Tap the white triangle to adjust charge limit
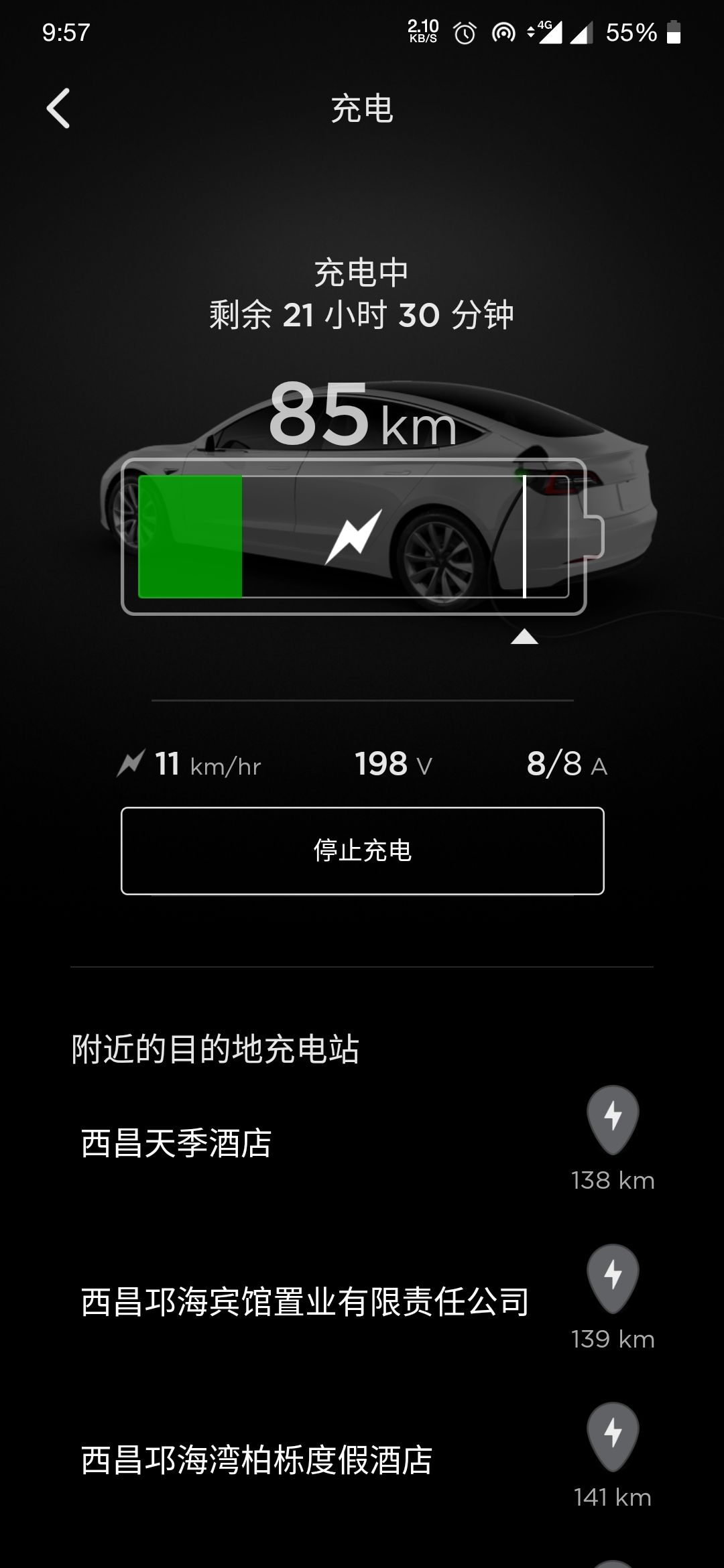Screen dimensions: 724x1568 point(525,639)
